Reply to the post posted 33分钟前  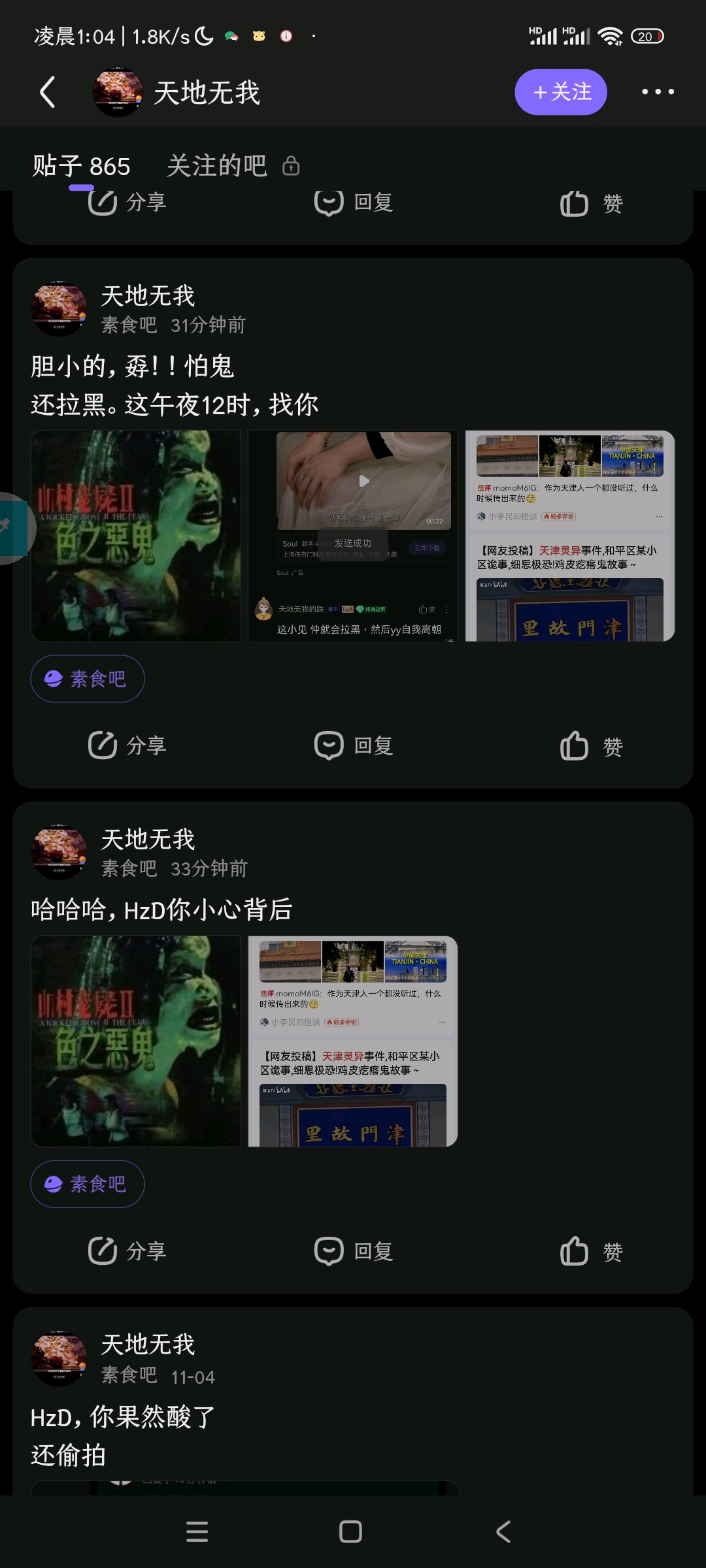pyautogui.click(x=354, y=1251)
